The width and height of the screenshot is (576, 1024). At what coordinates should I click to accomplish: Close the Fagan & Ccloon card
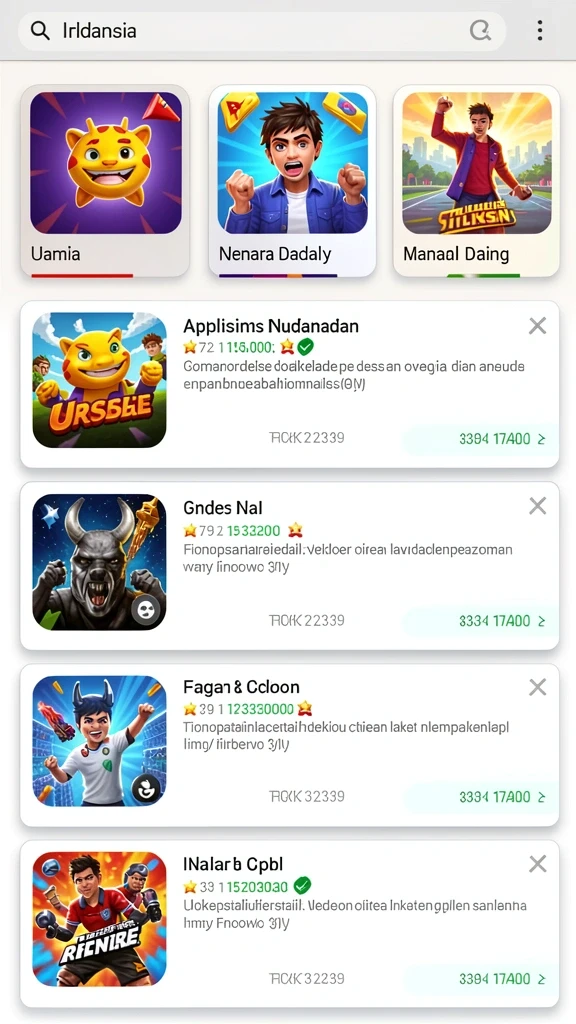(537, 687)
